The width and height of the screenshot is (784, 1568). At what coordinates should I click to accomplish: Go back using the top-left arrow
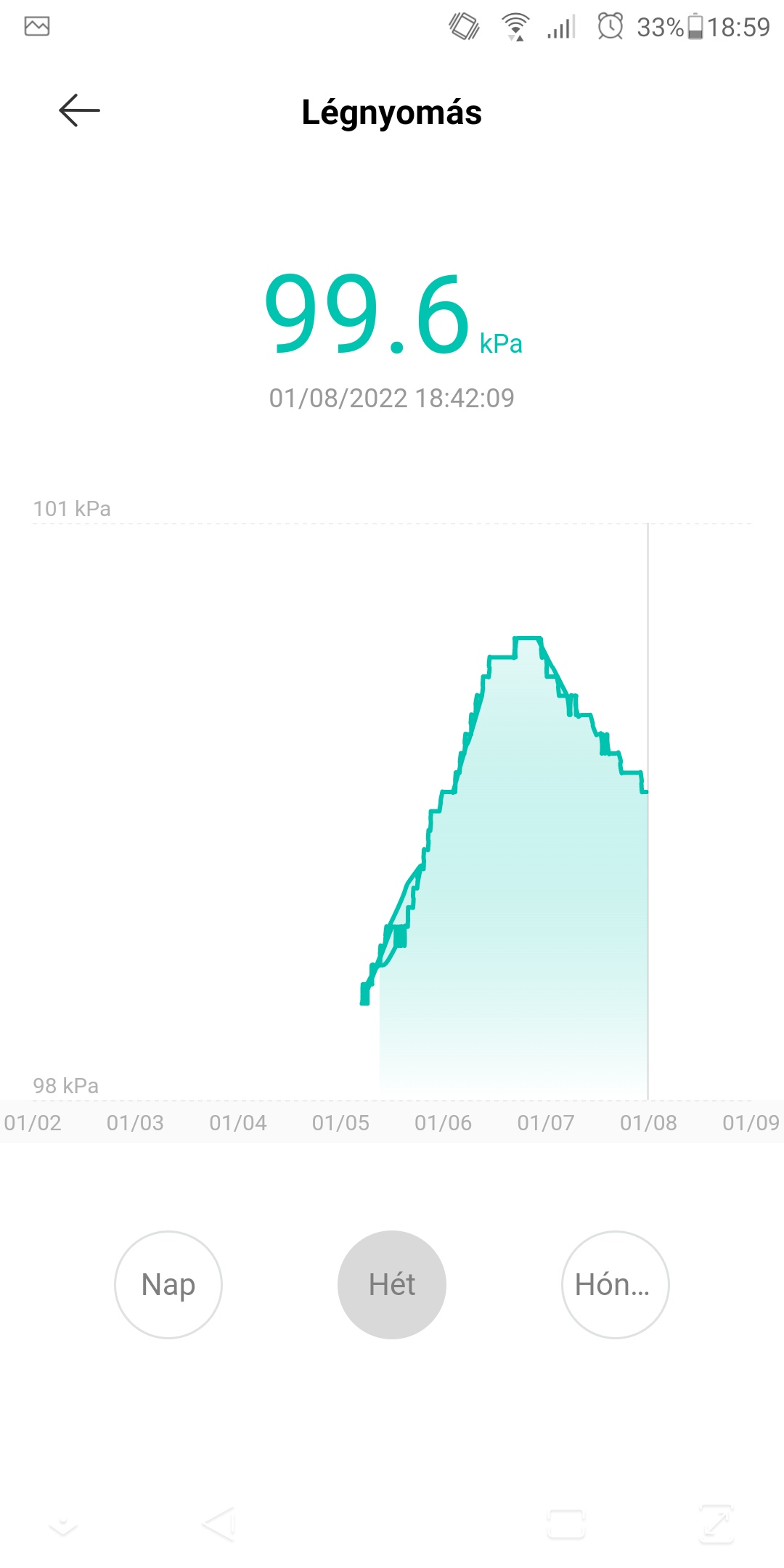79,111
